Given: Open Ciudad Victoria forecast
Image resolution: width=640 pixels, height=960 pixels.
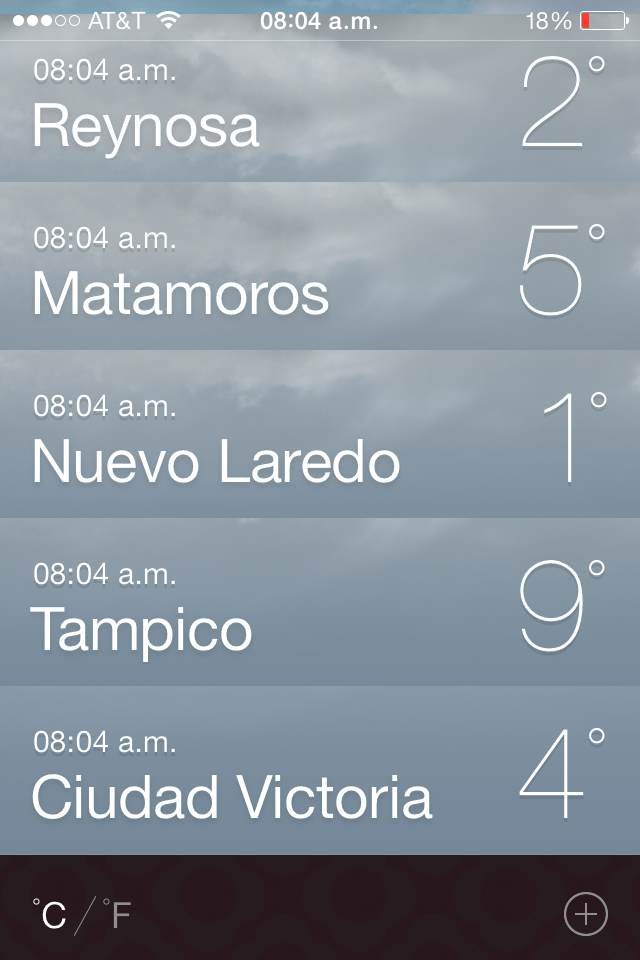Looking at the screenshot, I should 320,771.
